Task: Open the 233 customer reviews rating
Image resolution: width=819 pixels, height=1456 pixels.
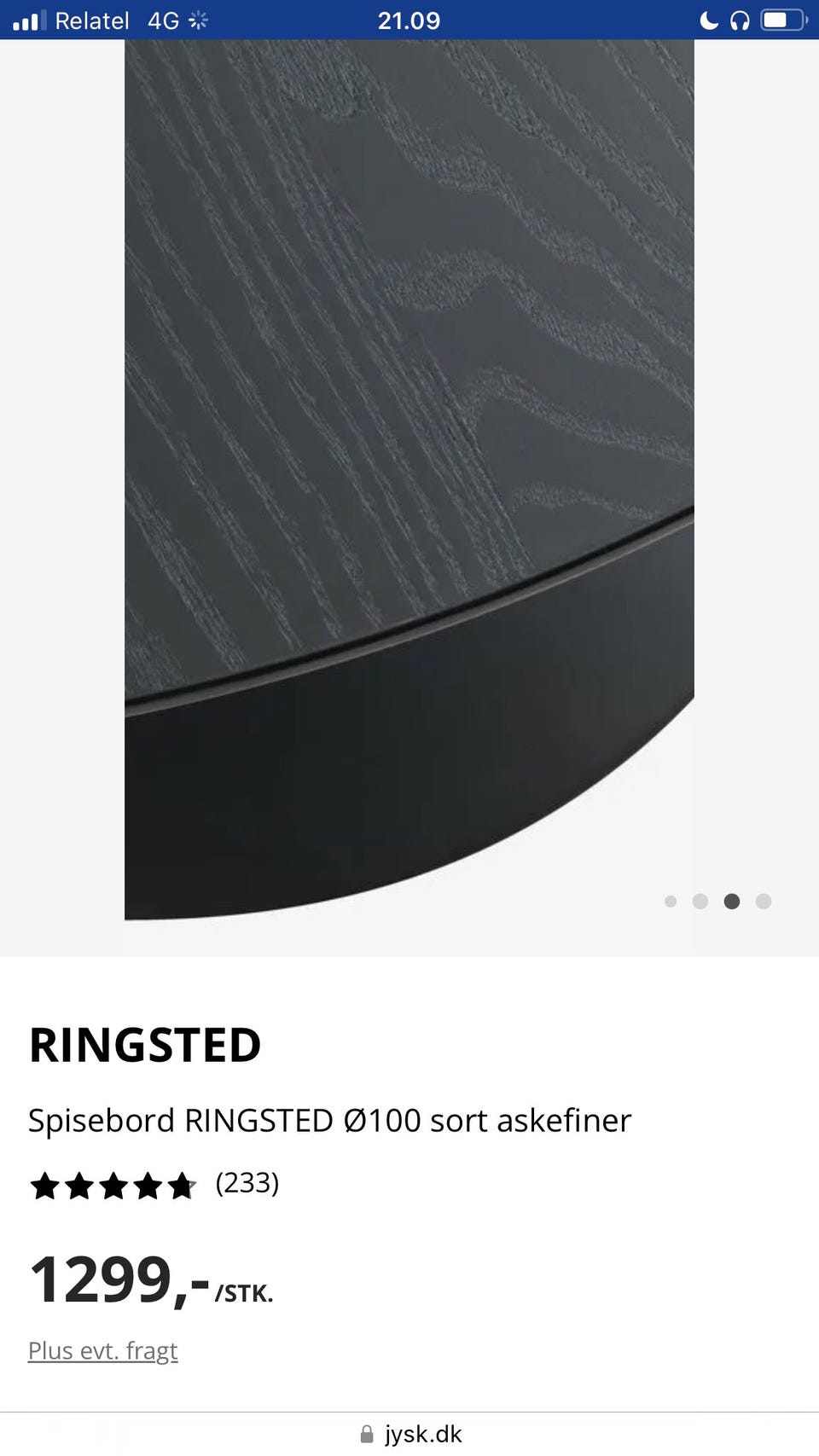Action: coord(154,1184)
